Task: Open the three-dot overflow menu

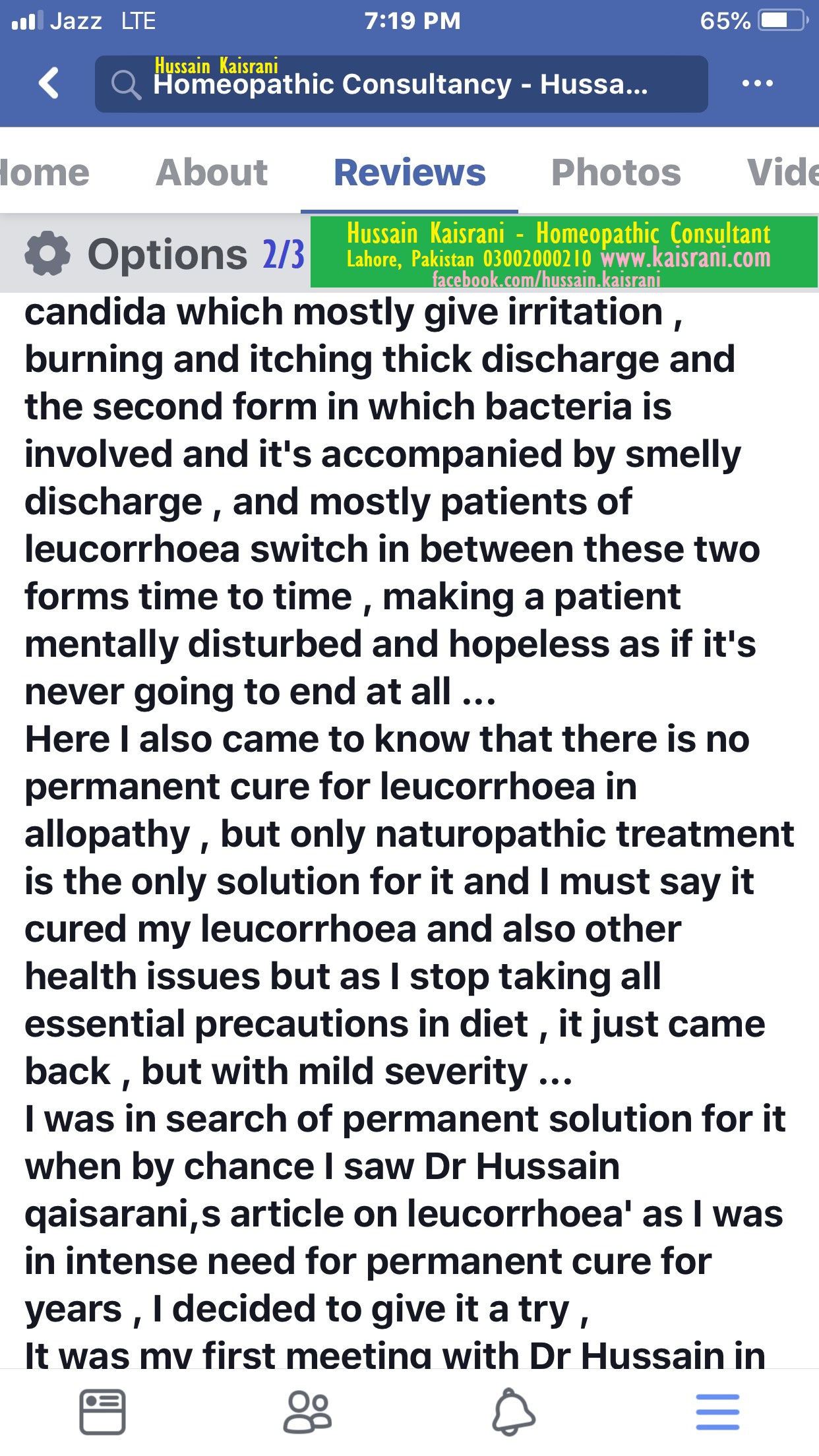Action: click(x=757, y=83)
